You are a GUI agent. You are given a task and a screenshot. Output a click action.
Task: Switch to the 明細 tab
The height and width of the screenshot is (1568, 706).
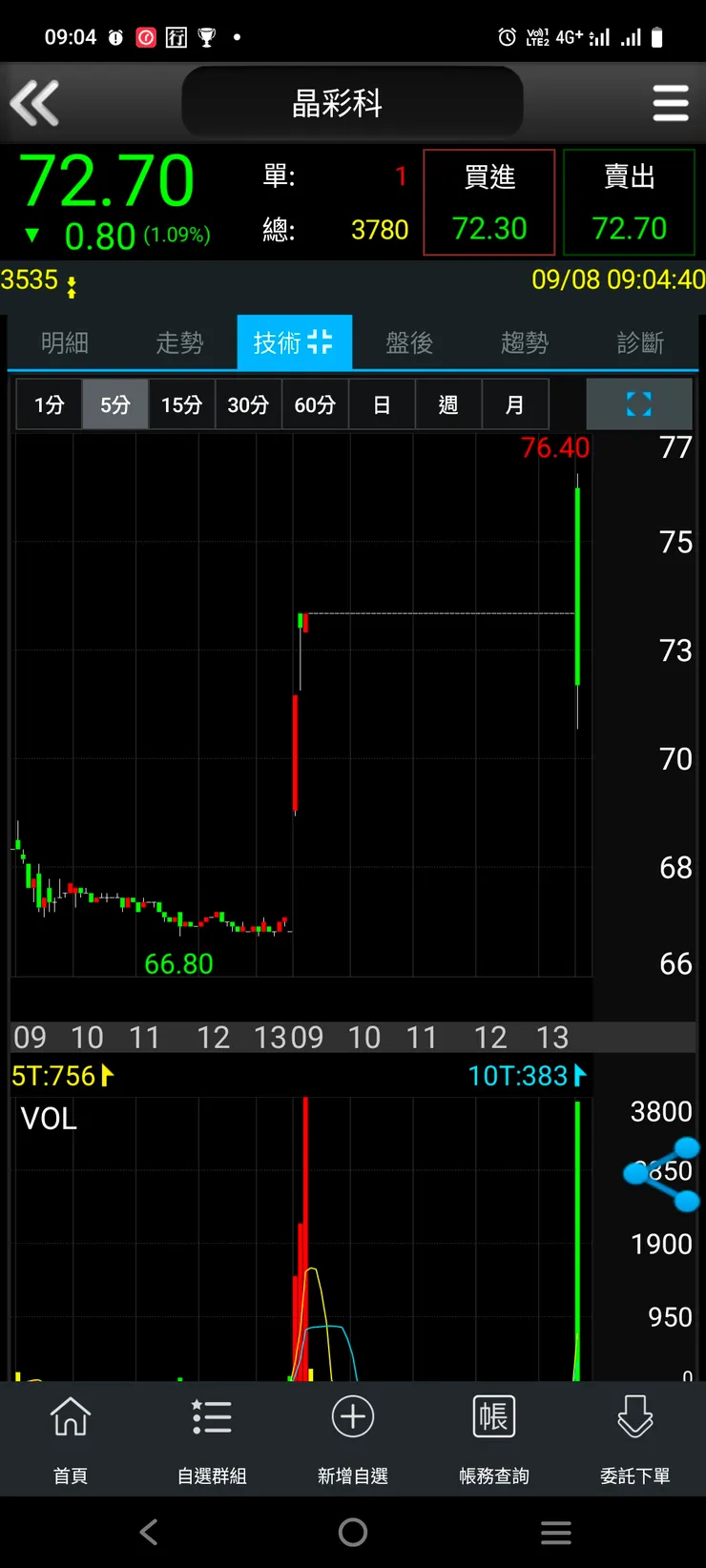pos(65,342)
